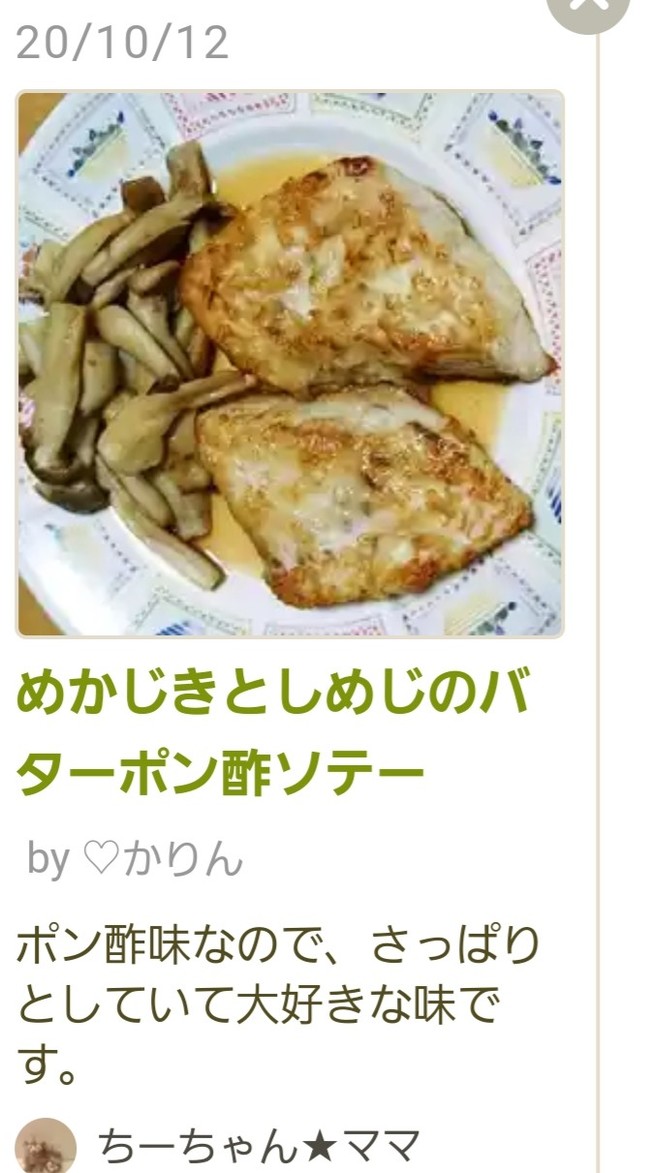This screenshot has height=1173, width=650.
Task: View the profile of ちーちゃん★ママ
Action: [x=258, y=1146]
